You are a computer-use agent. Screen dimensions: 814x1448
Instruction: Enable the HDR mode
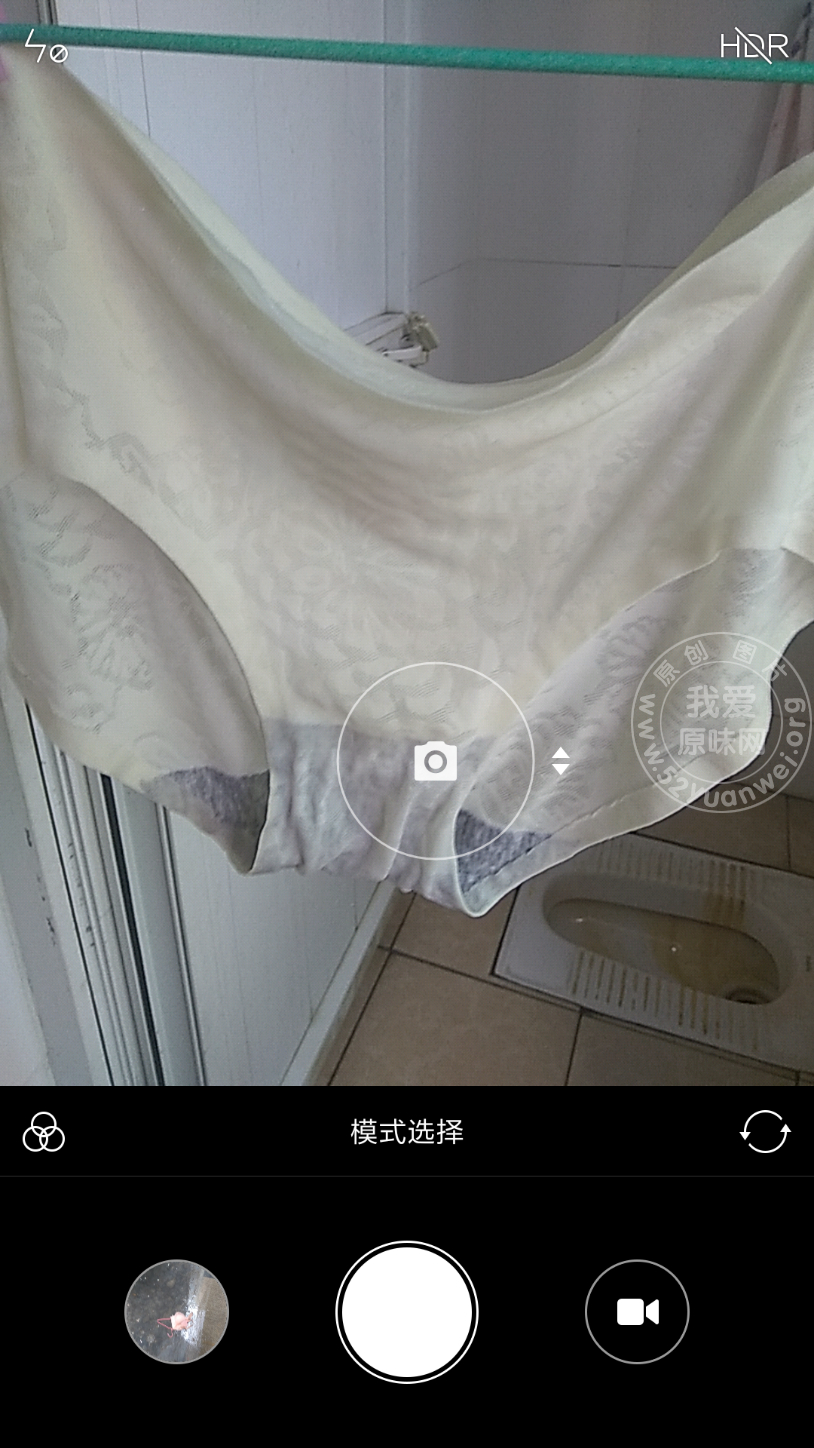(754, 46)
